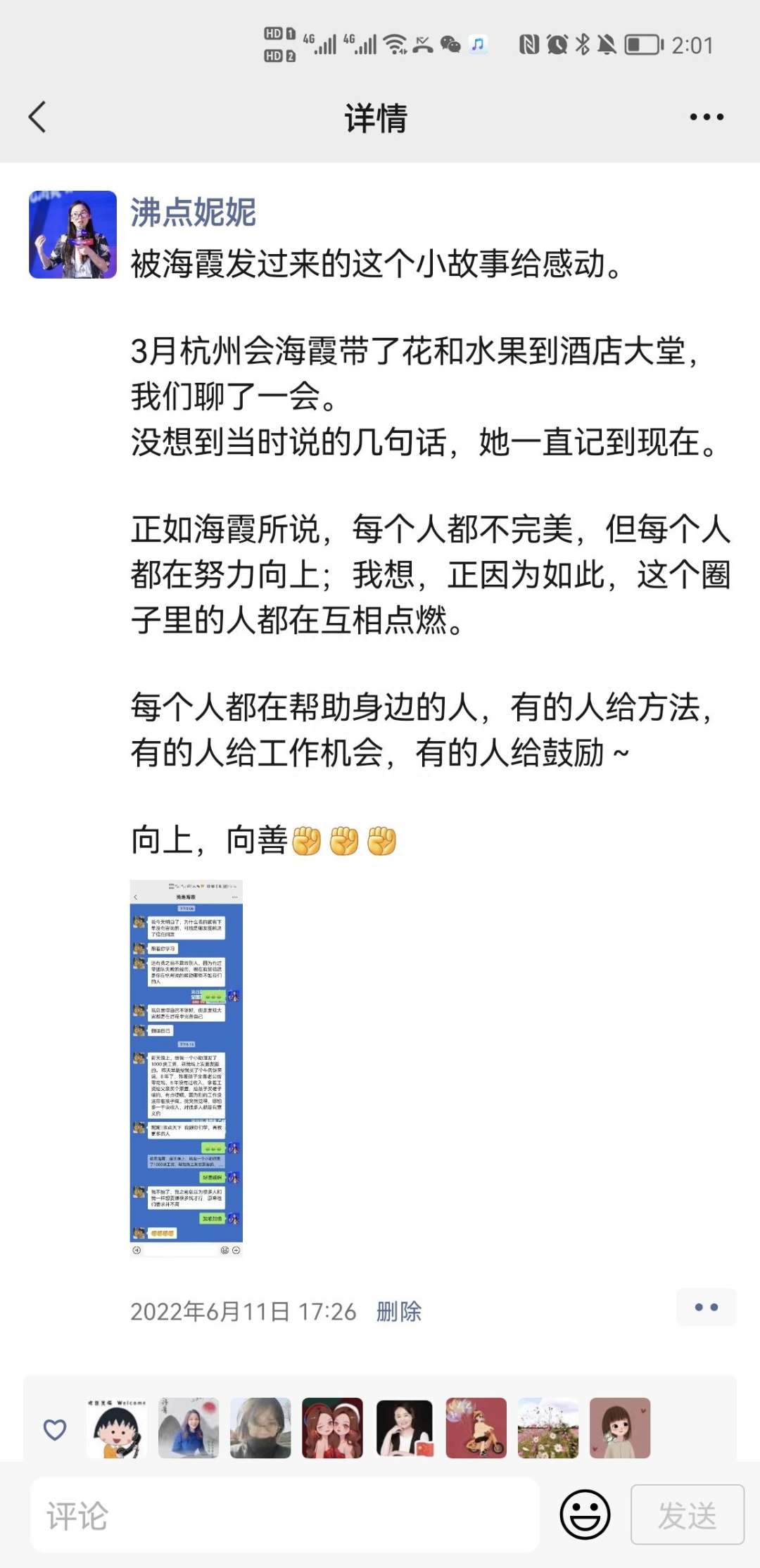Tap the battery indicator in the status bar

[x=642, y=44]
